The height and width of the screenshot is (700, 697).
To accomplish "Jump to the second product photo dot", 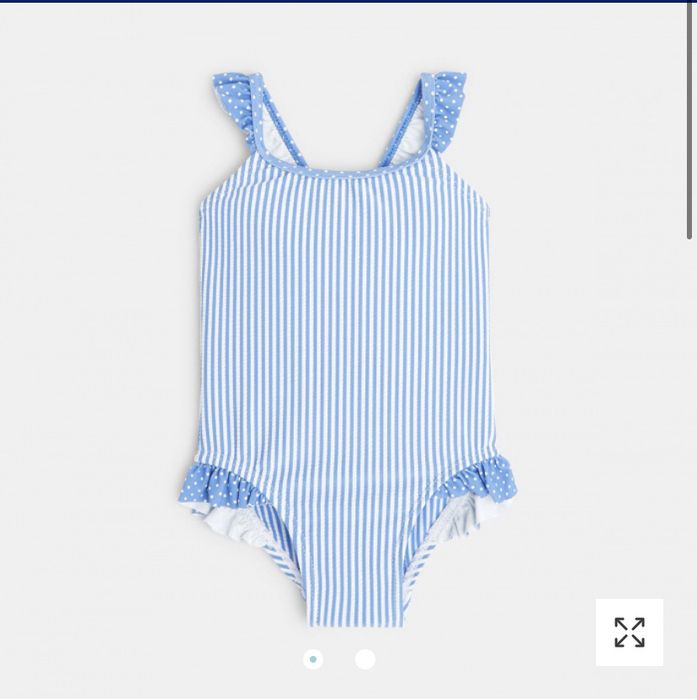I will [x=365, y=659].
